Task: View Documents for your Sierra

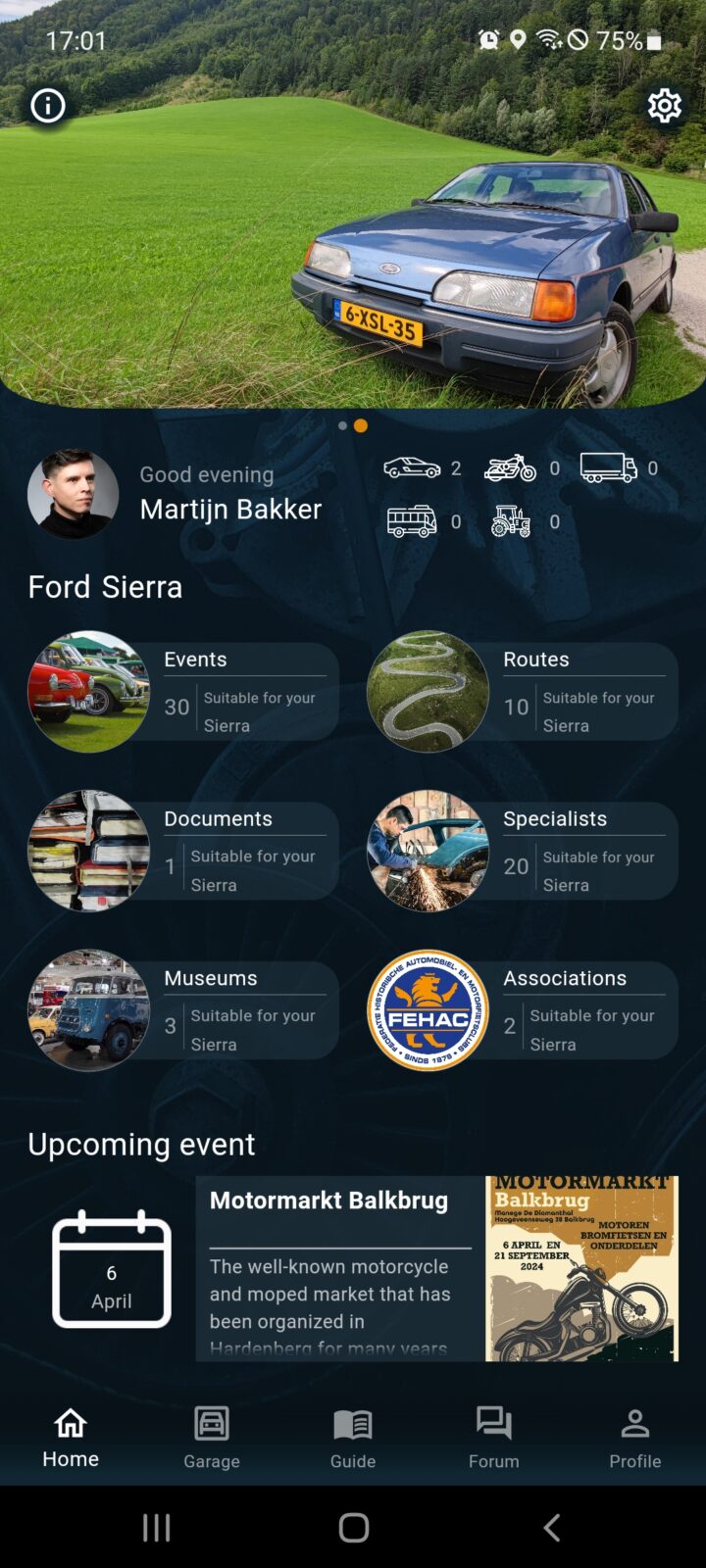Action: (x=184, y=851)
